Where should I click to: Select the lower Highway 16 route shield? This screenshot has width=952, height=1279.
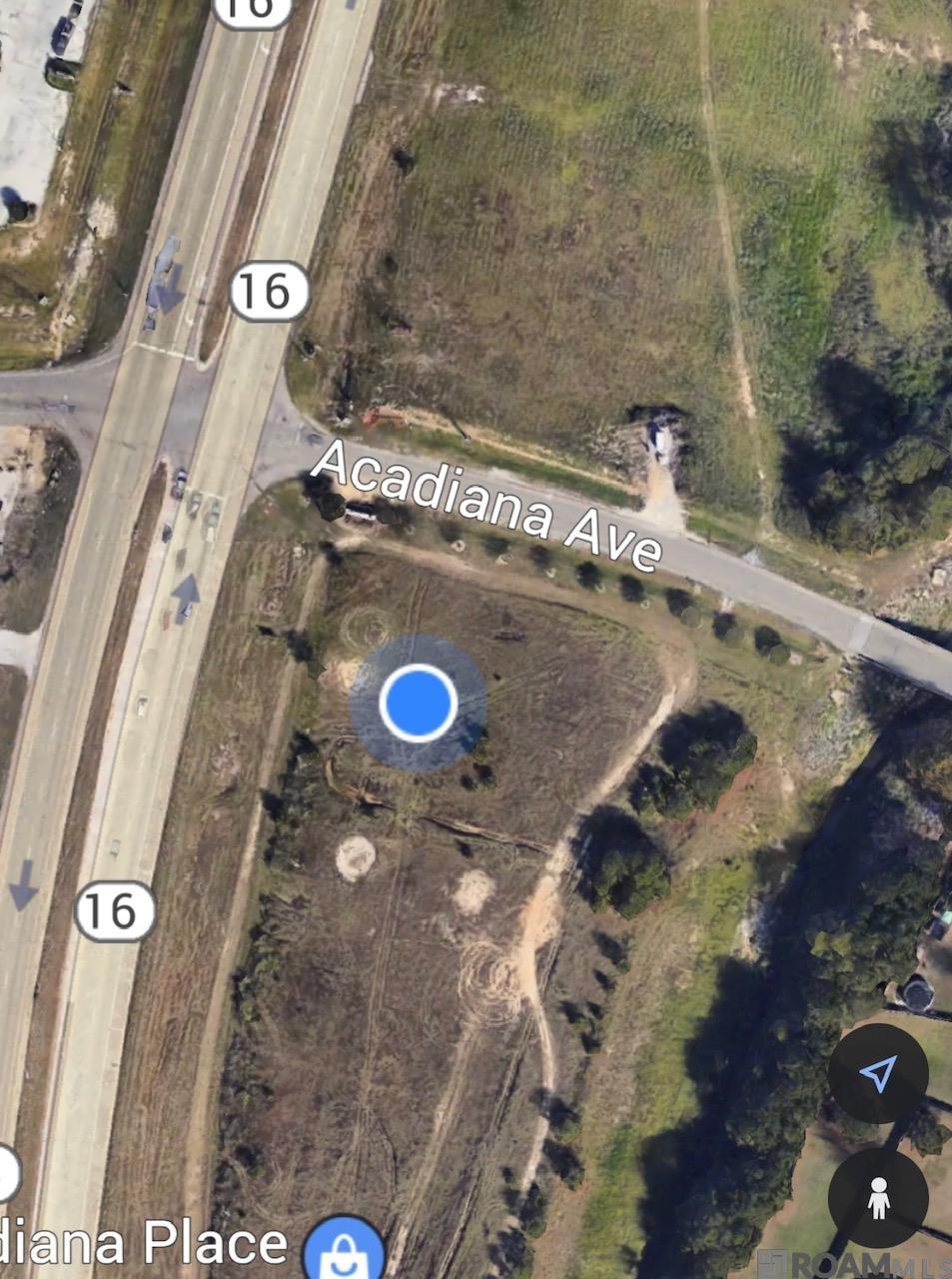[116, 910]
